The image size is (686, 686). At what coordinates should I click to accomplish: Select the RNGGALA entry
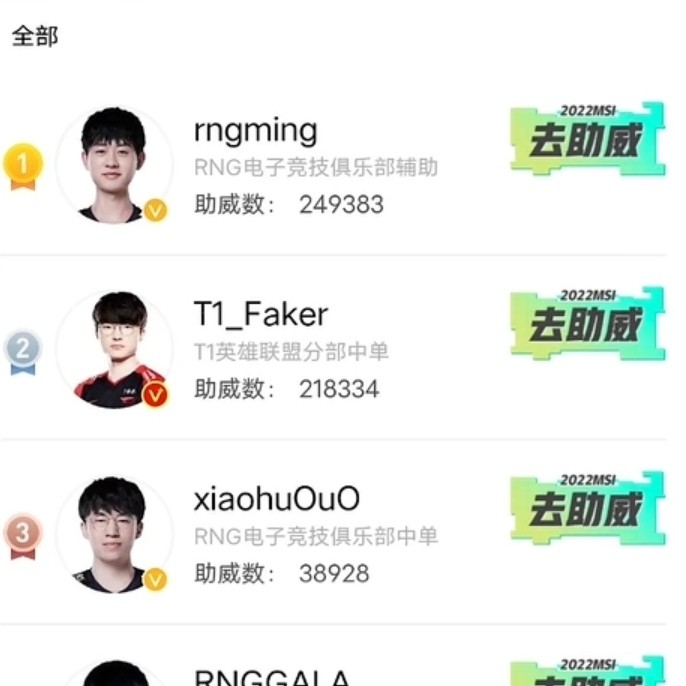coord(271,676)
